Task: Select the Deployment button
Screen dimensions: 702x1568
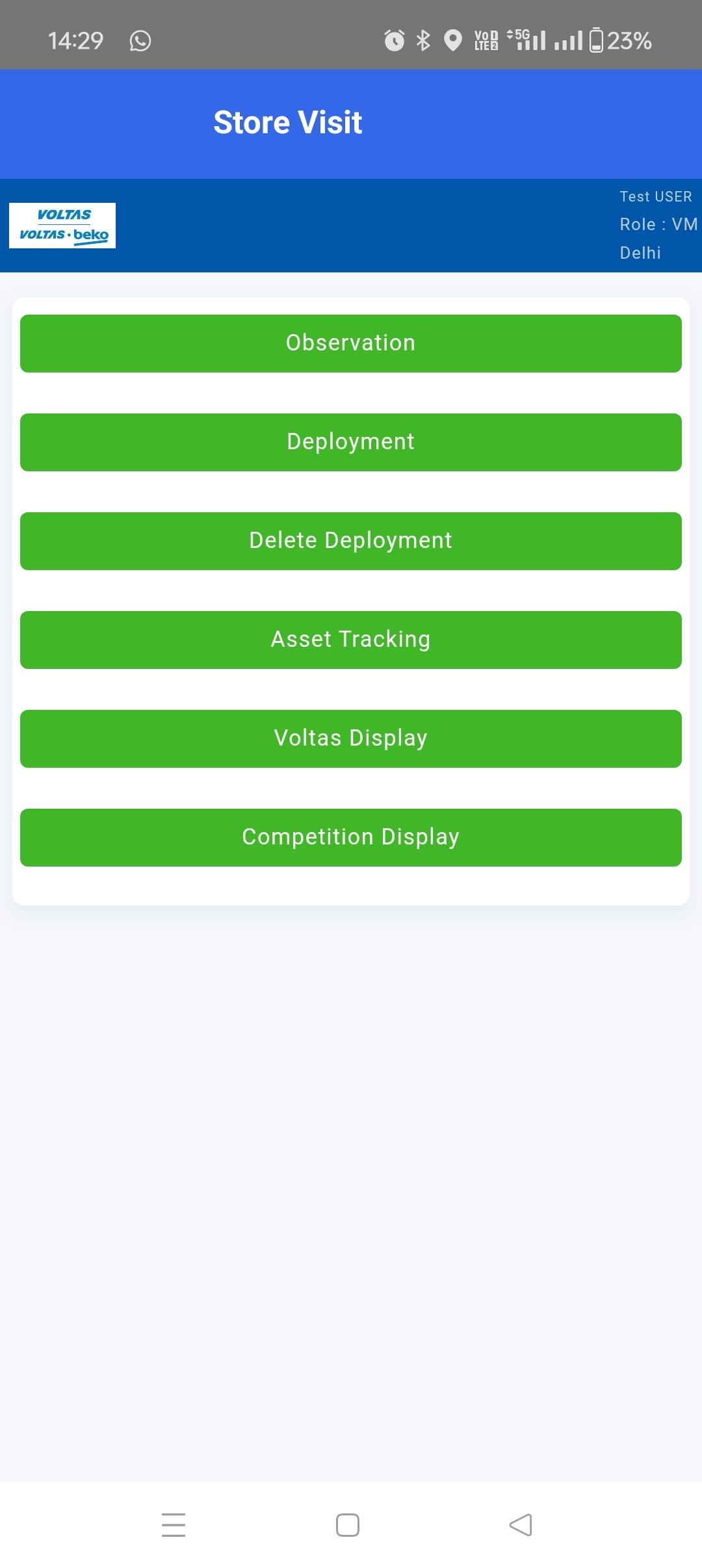Action: coord(350,442)
